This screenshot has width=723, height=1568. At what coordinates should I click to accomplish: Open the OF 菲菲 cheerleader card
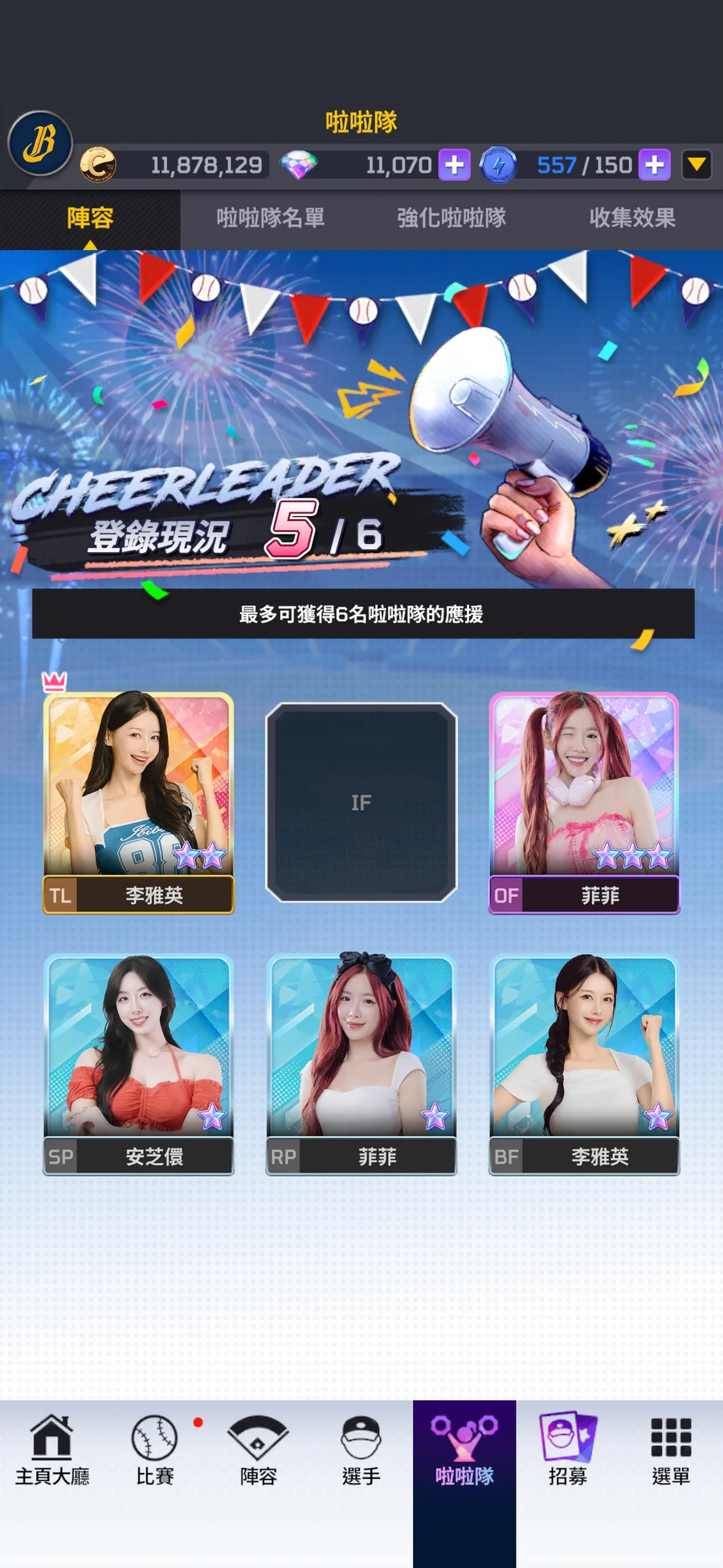pyautogui.click(x=584, y=802)
